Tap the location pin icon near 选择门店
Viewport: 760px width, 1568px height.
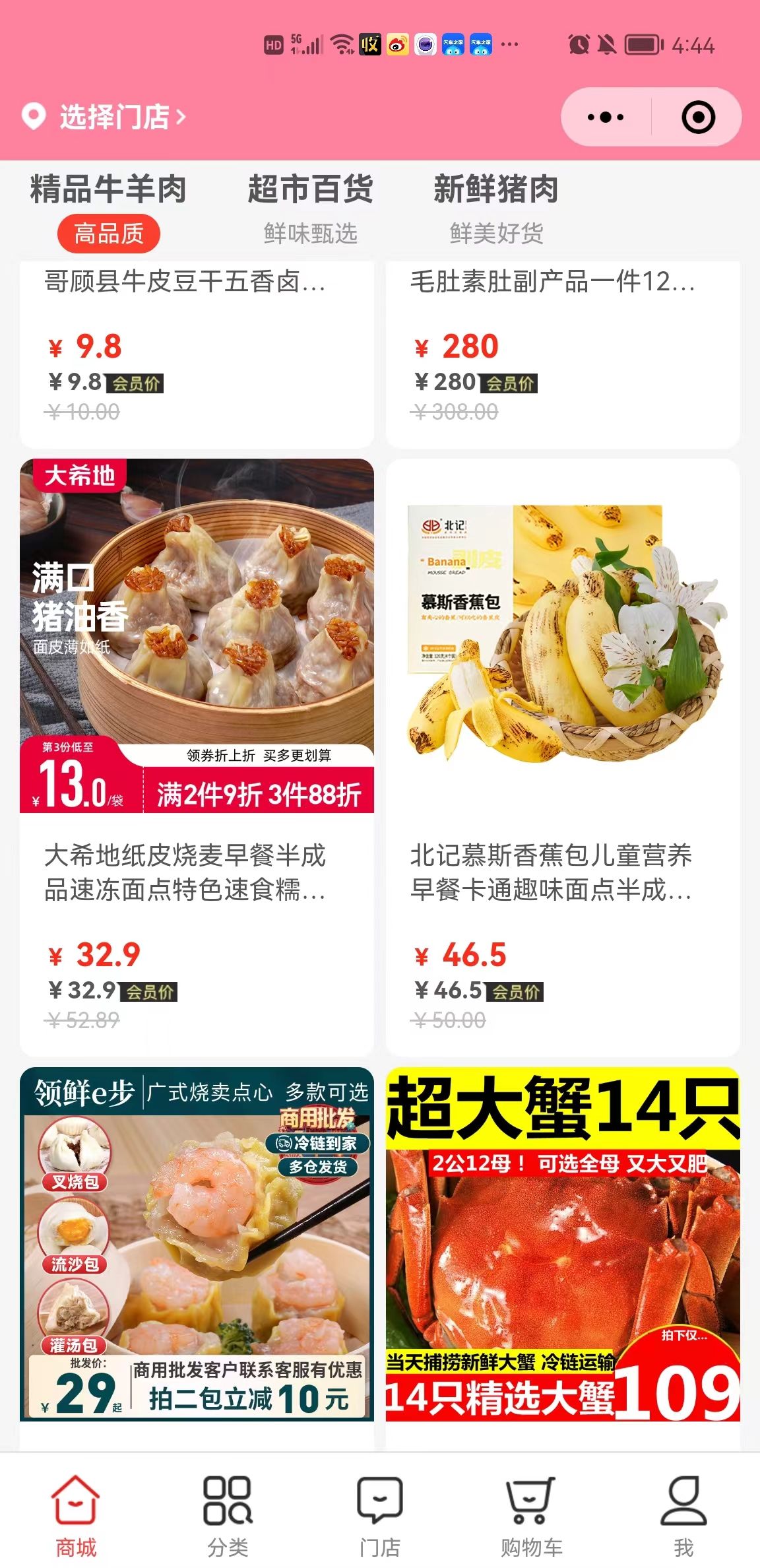pos(34,116)
